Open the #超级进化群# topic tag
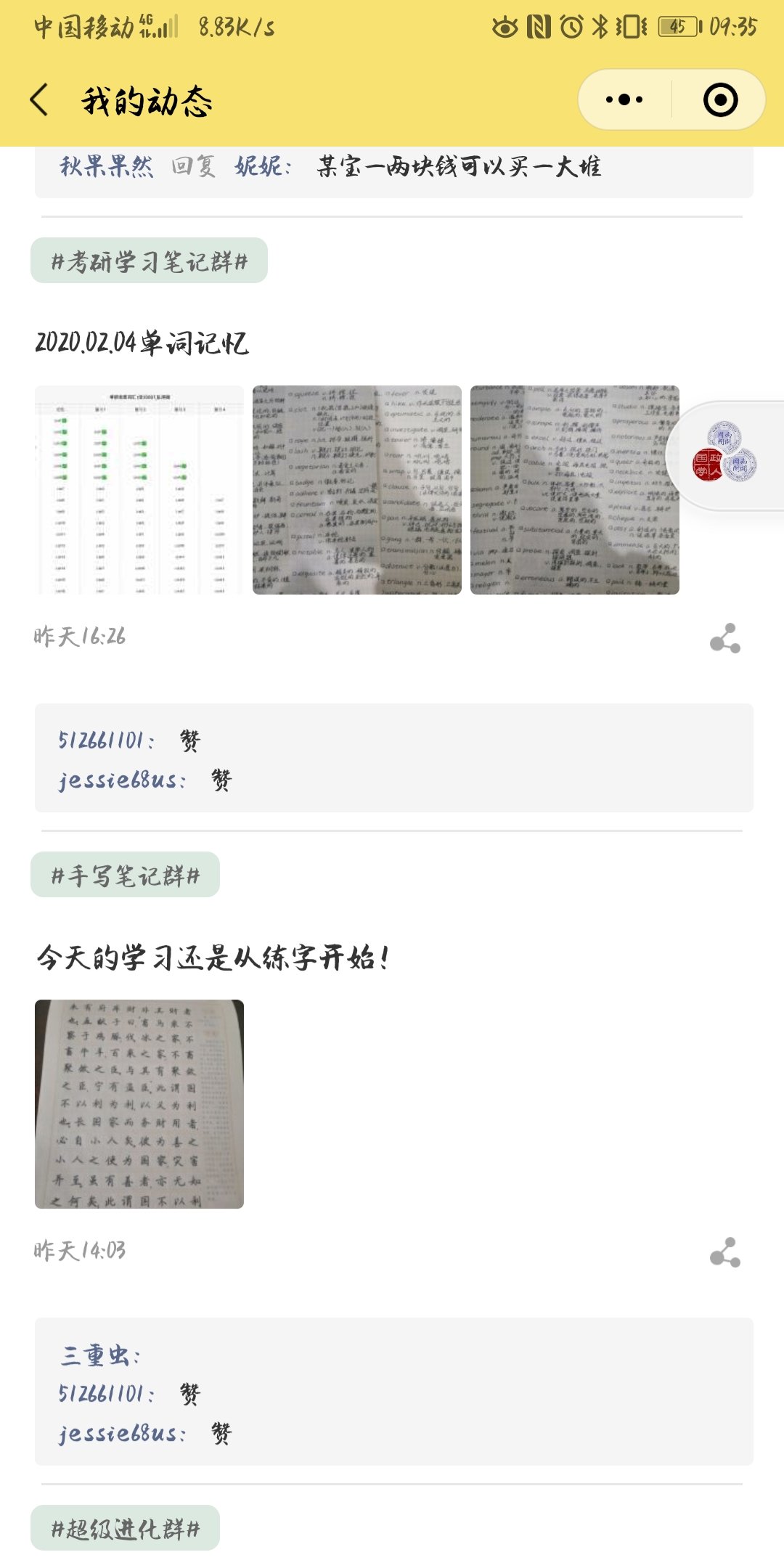Image resolution: width=784 pixels, height=1568 pixels. [125, 1528]
